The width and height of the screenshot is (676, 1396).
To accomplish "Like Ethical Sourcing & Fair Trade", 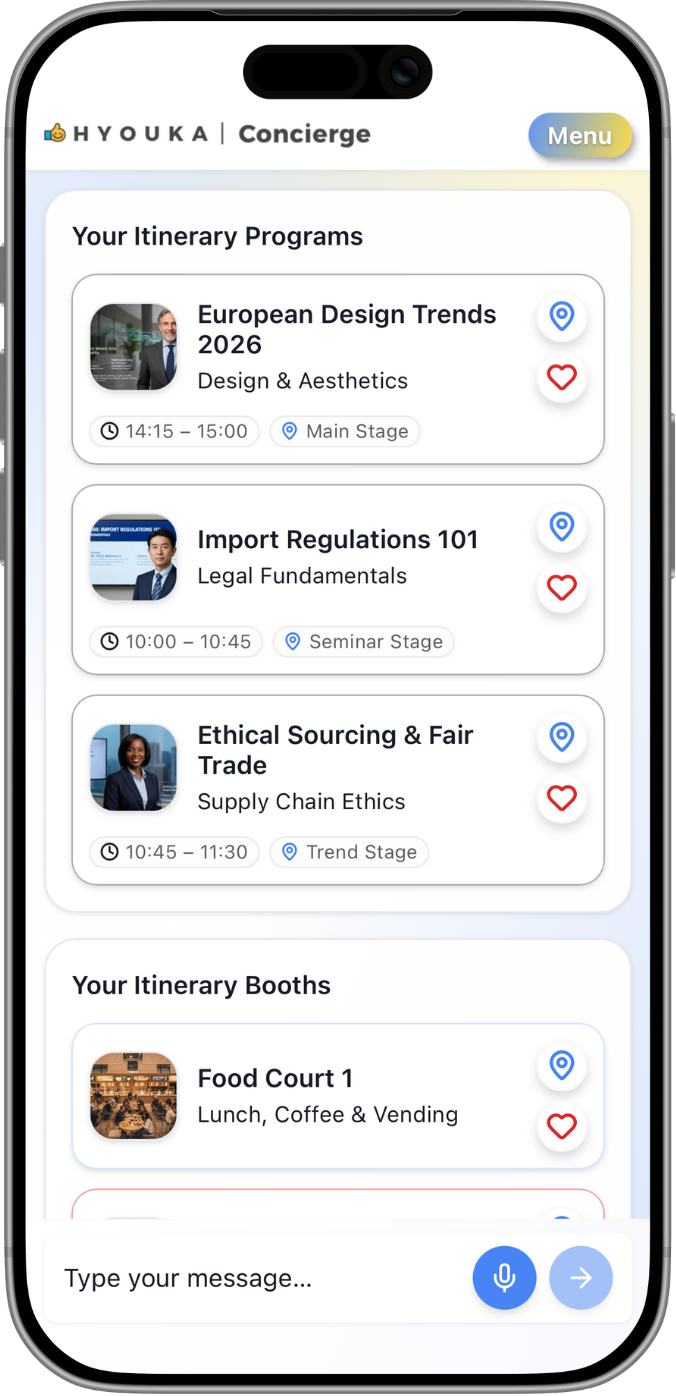I will pos(562,798).
